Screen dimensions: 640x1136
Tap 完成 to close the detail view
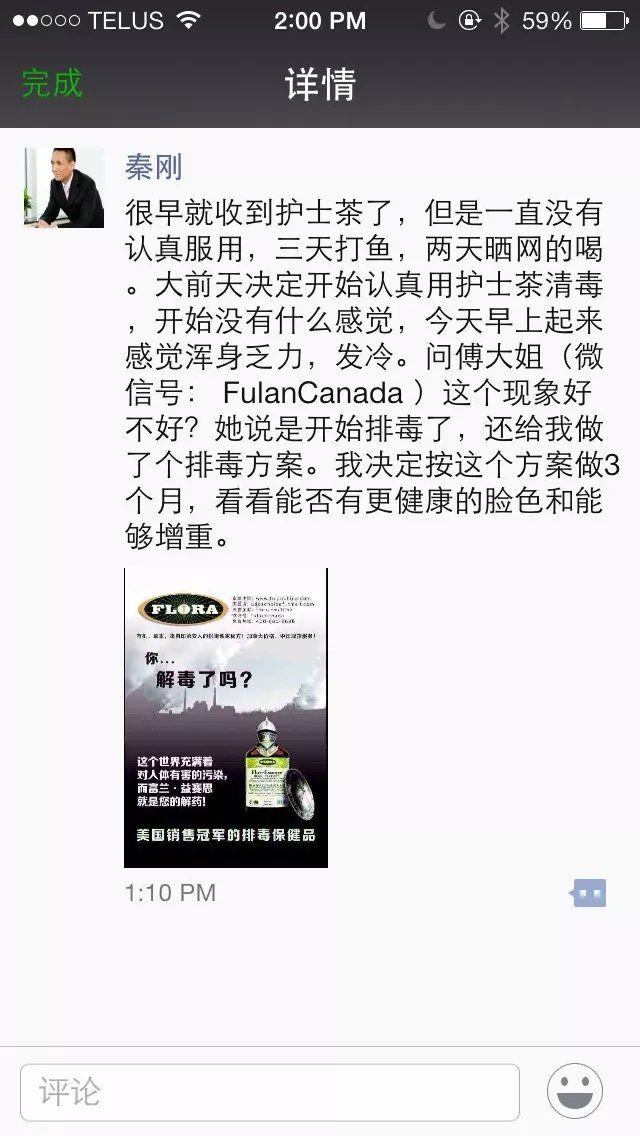51,83
